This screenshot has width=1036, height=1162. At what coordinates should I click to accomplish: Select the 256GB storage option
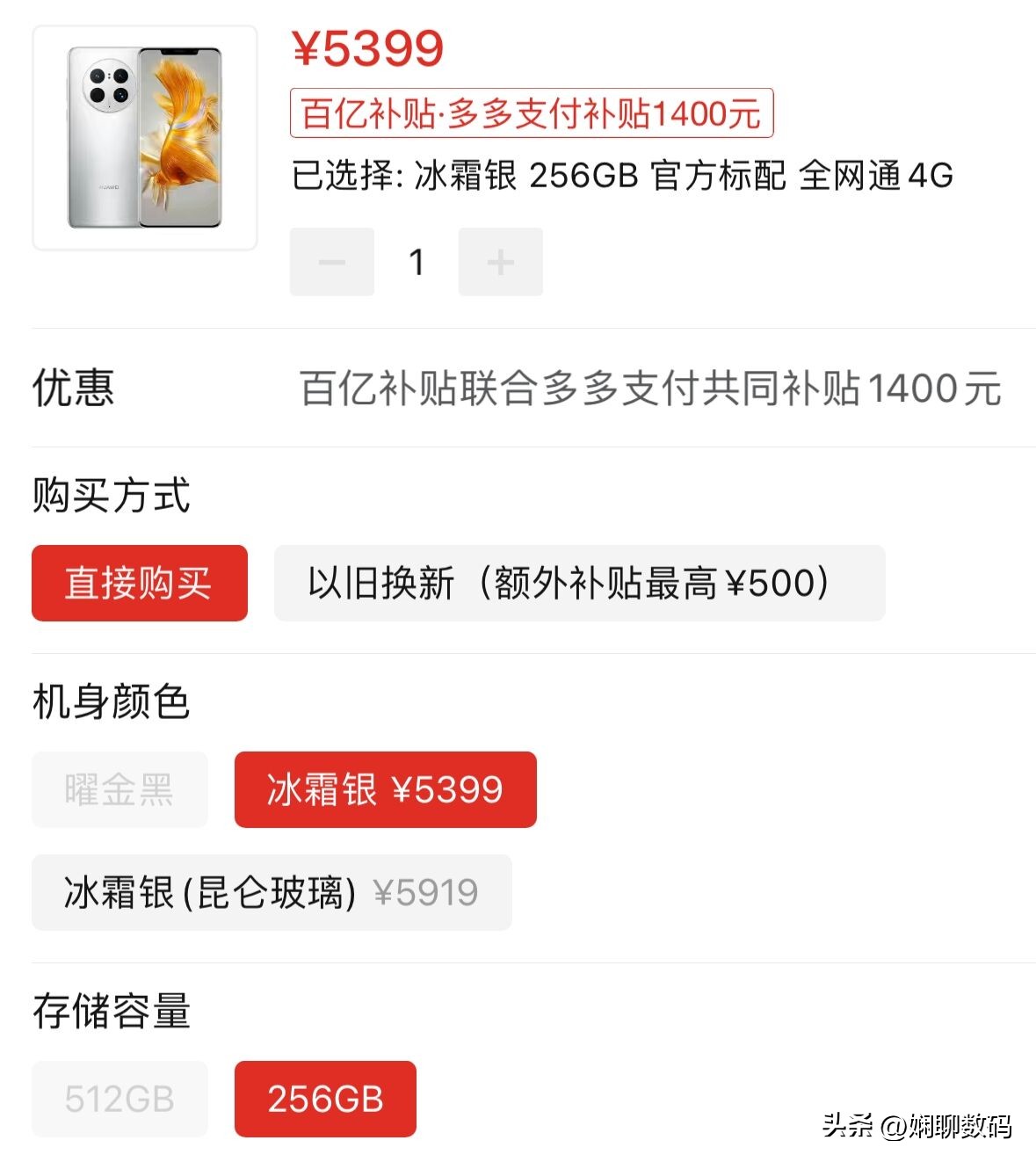click(x=324, y=1099)
